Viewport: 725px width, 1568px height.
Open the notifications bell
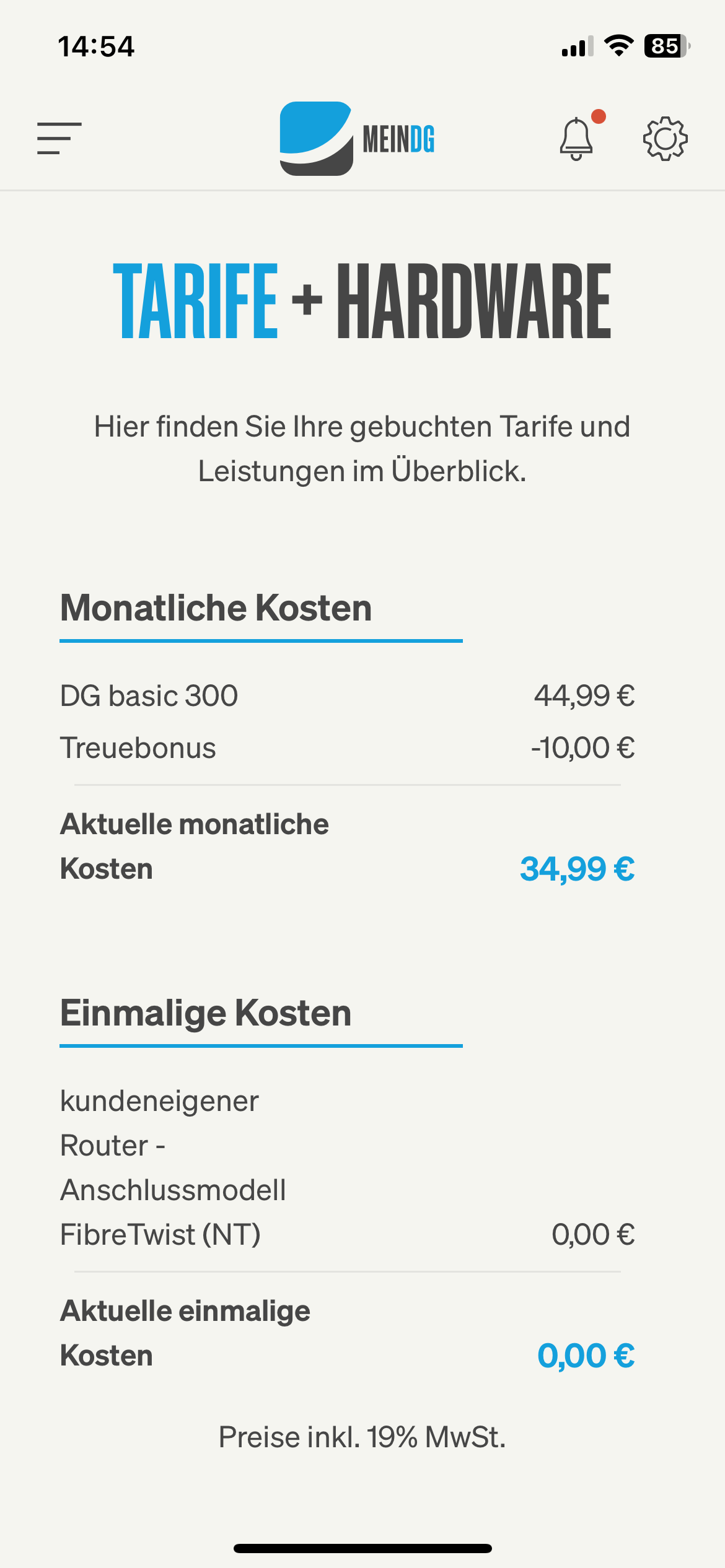(577, 139)
